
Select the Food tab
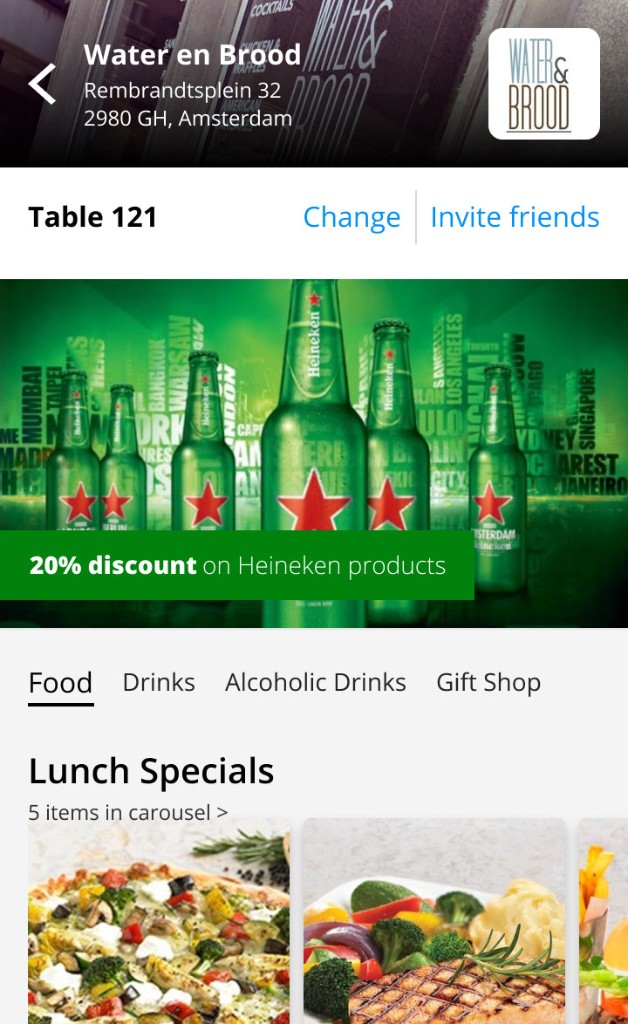pyautogui.click(x=60, y=683)
